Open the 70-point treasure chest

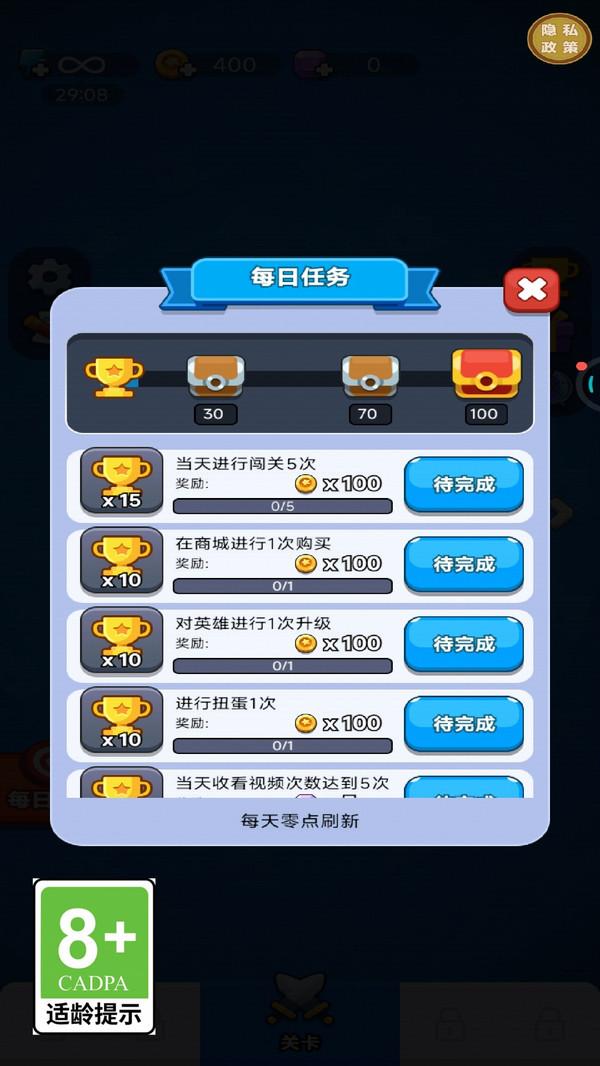[x=370, y=376]
